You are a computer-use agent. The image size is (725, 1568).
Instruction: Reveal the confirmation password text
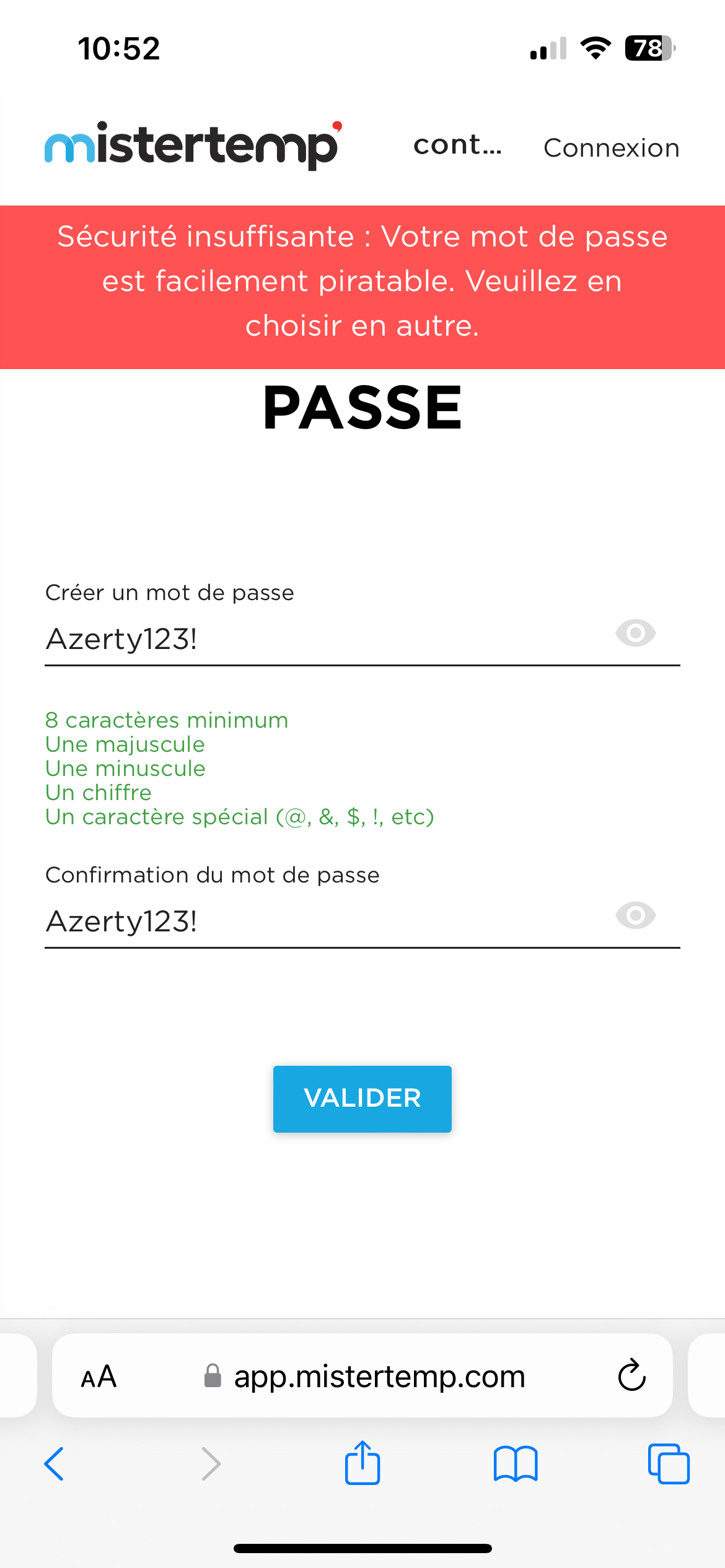pos(635,915)
